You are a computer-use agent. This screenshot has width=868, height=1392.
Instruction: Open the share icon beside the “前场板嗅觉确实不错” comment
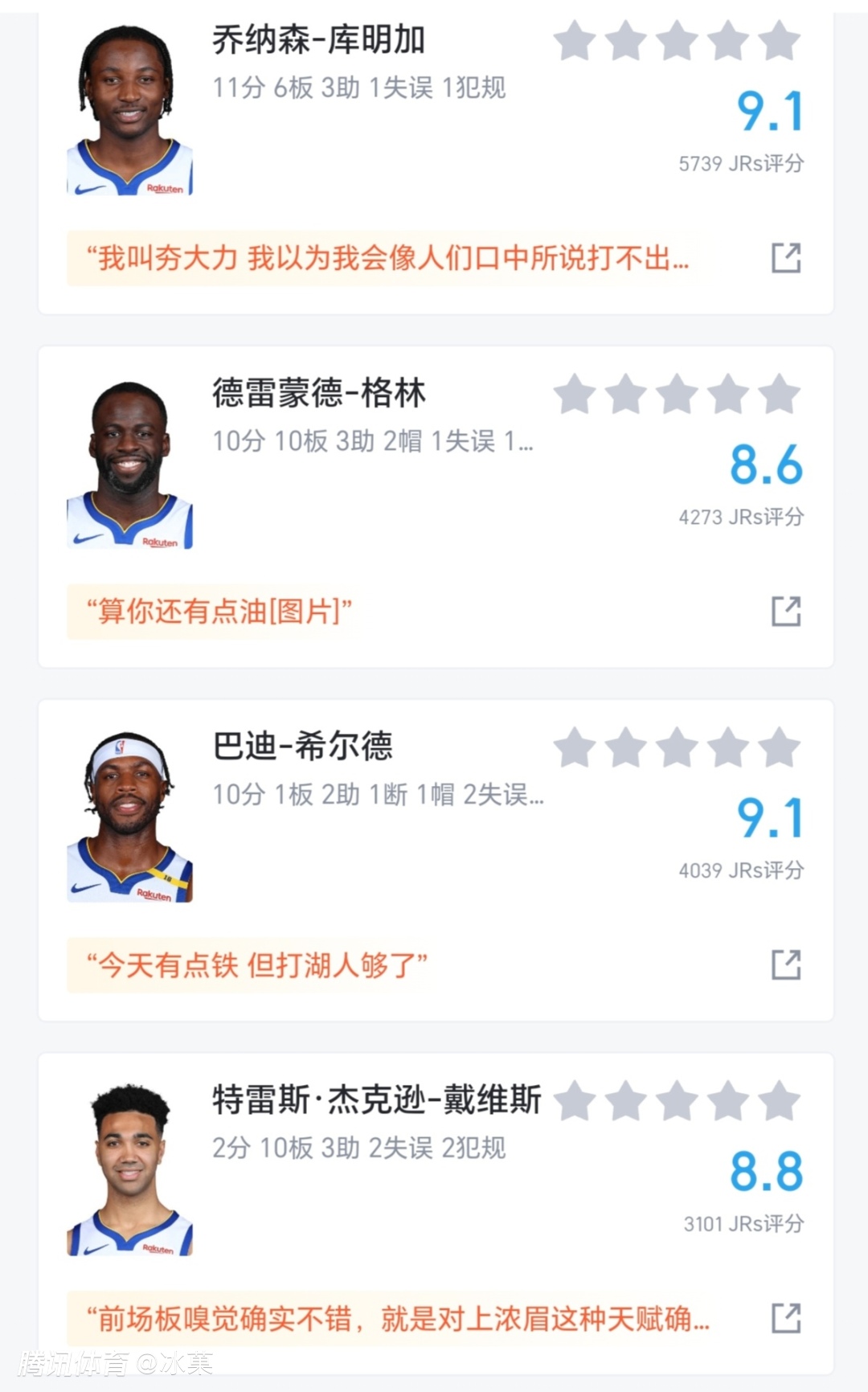coord(786,1318)
